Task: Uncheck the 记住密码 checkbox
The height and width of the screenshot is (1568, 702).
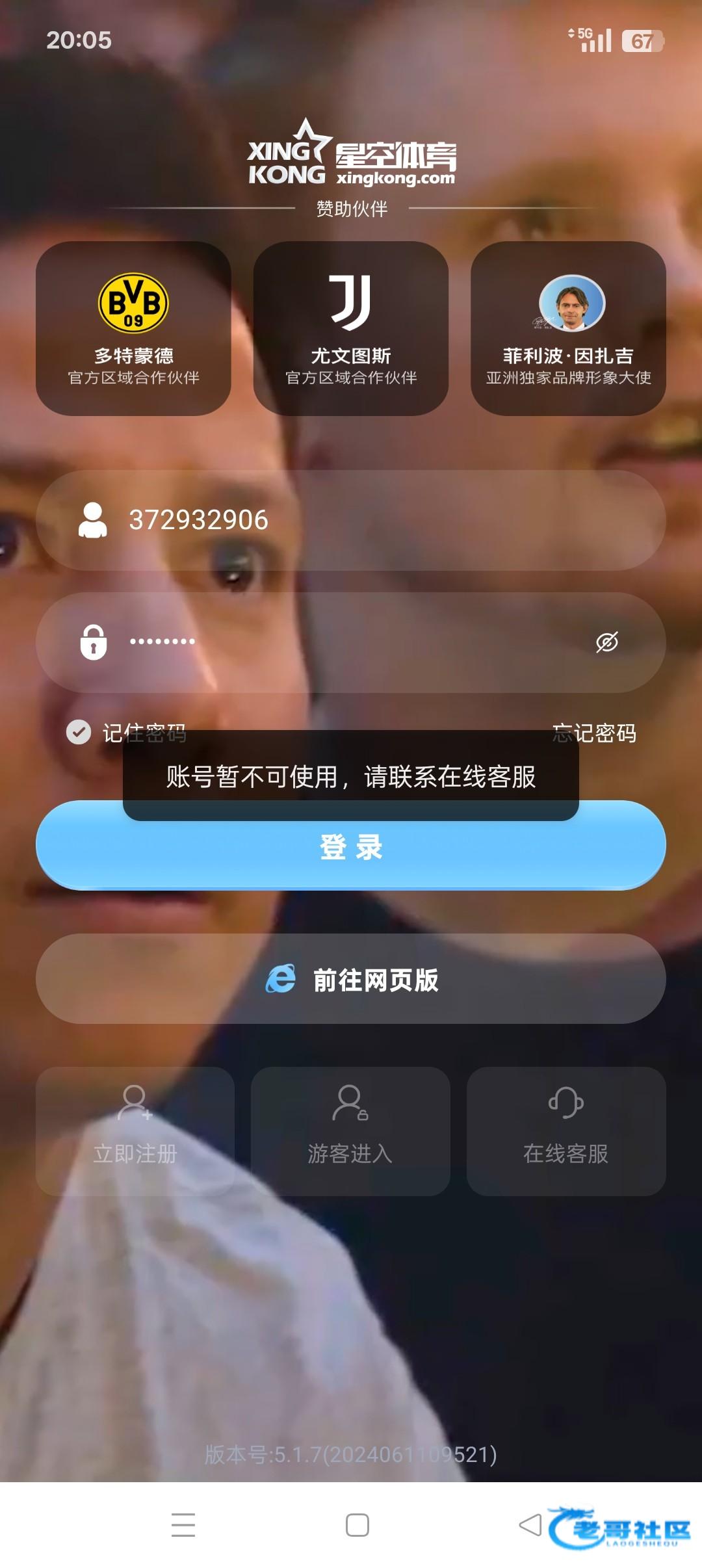Action: 79,732
